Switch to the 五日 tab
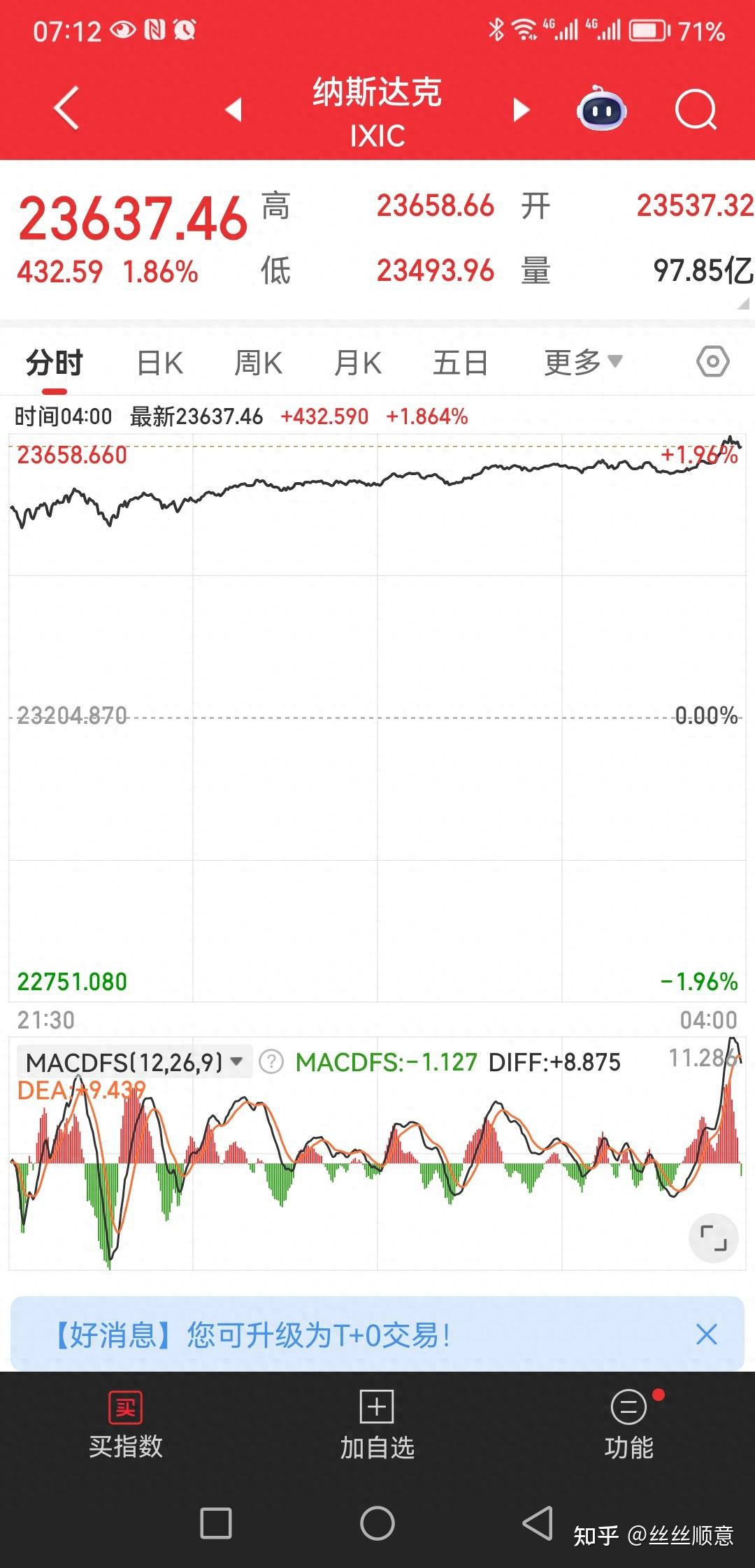Screen dimensions: 755x1568 [x=460, y=363]
